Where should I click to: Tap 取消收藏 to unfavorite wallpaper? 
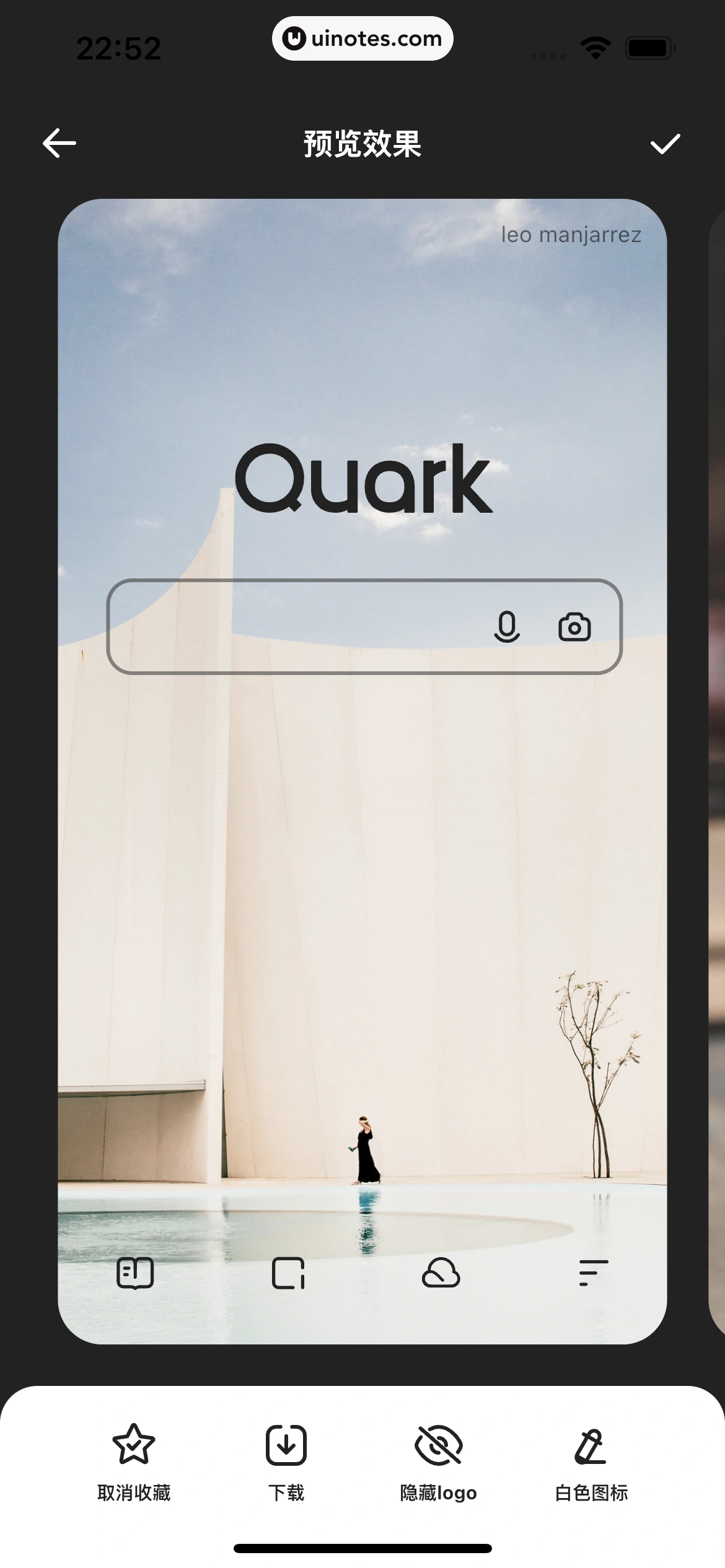[134, 1462]
